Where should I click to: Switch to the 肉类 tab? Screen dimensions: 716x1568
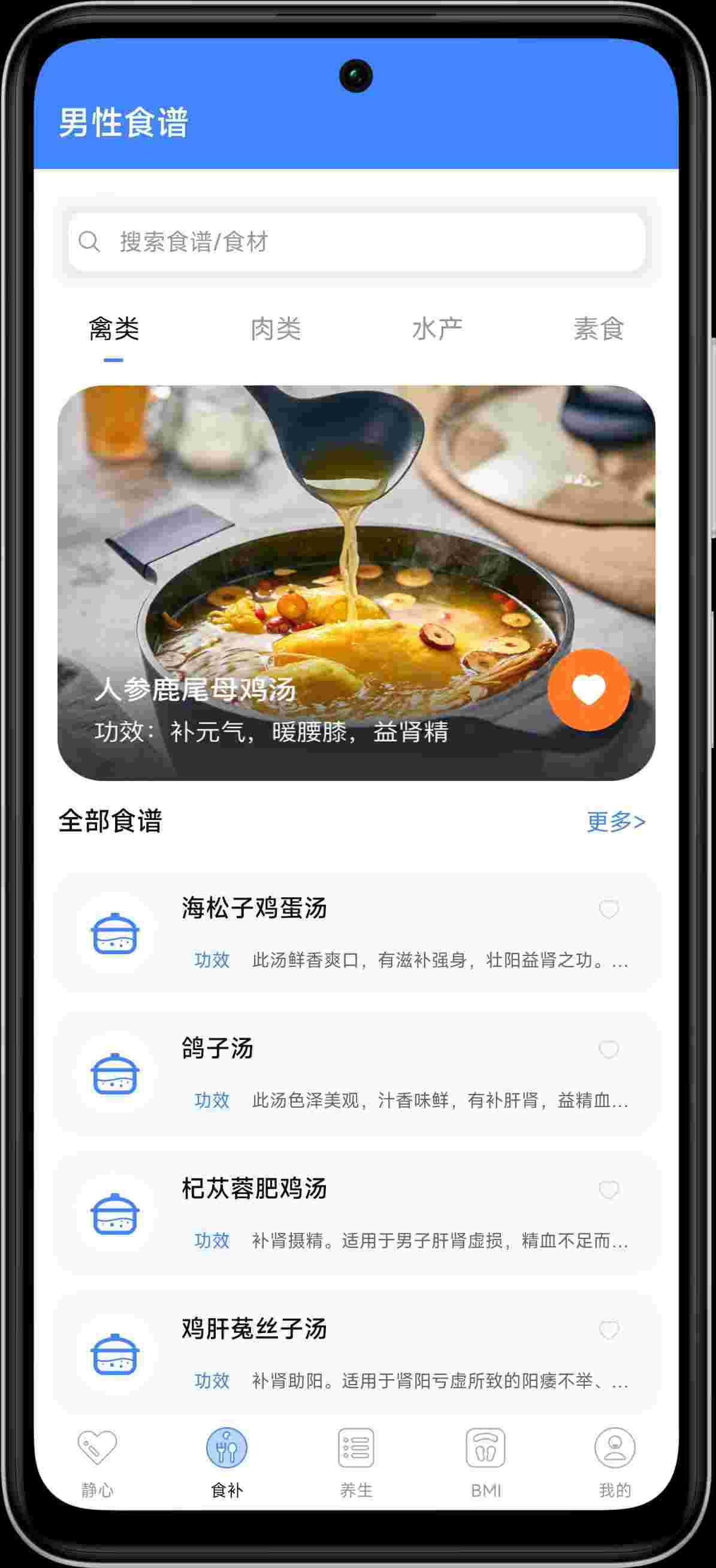pos(276,329)
